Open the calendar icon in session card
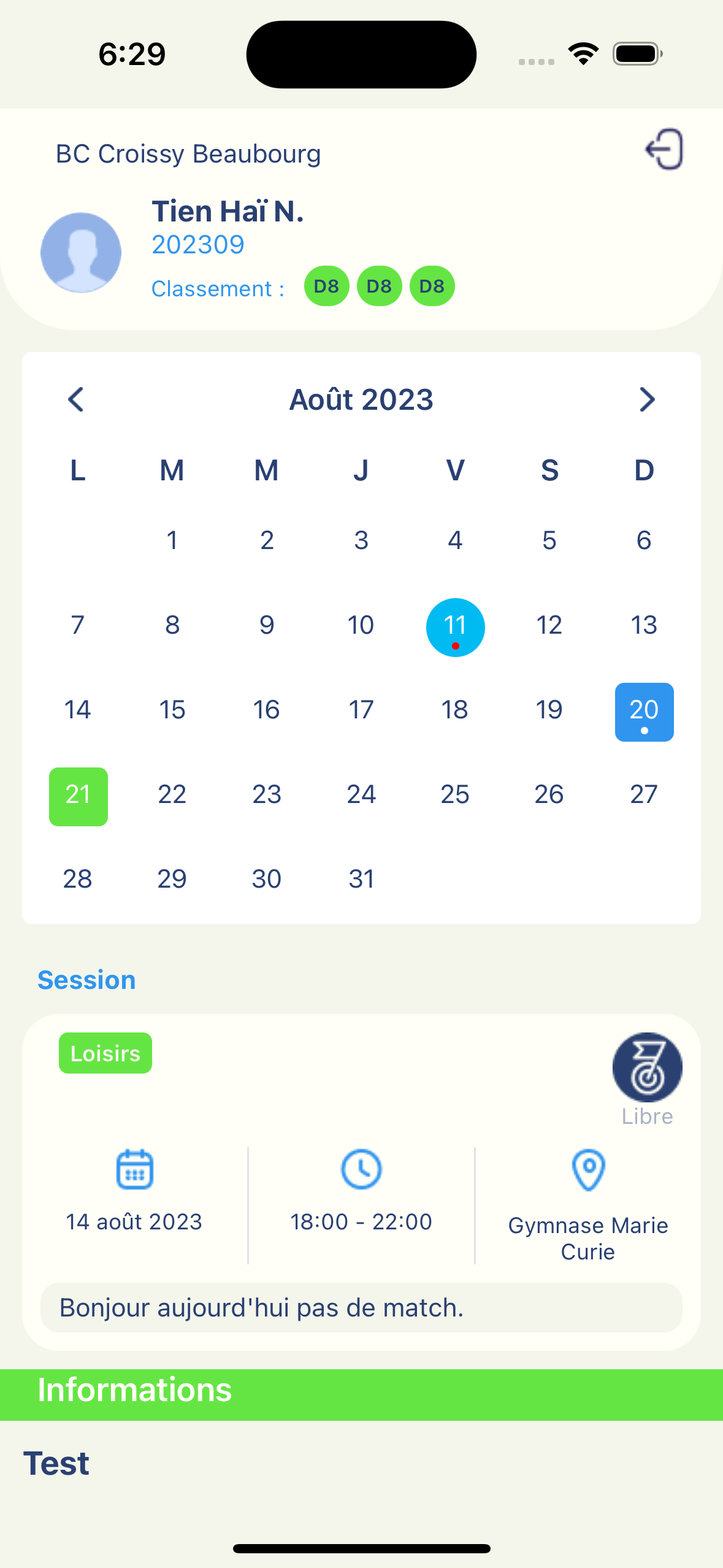The height and width of the screenshot is (1568, 723). coord(134,1169)
